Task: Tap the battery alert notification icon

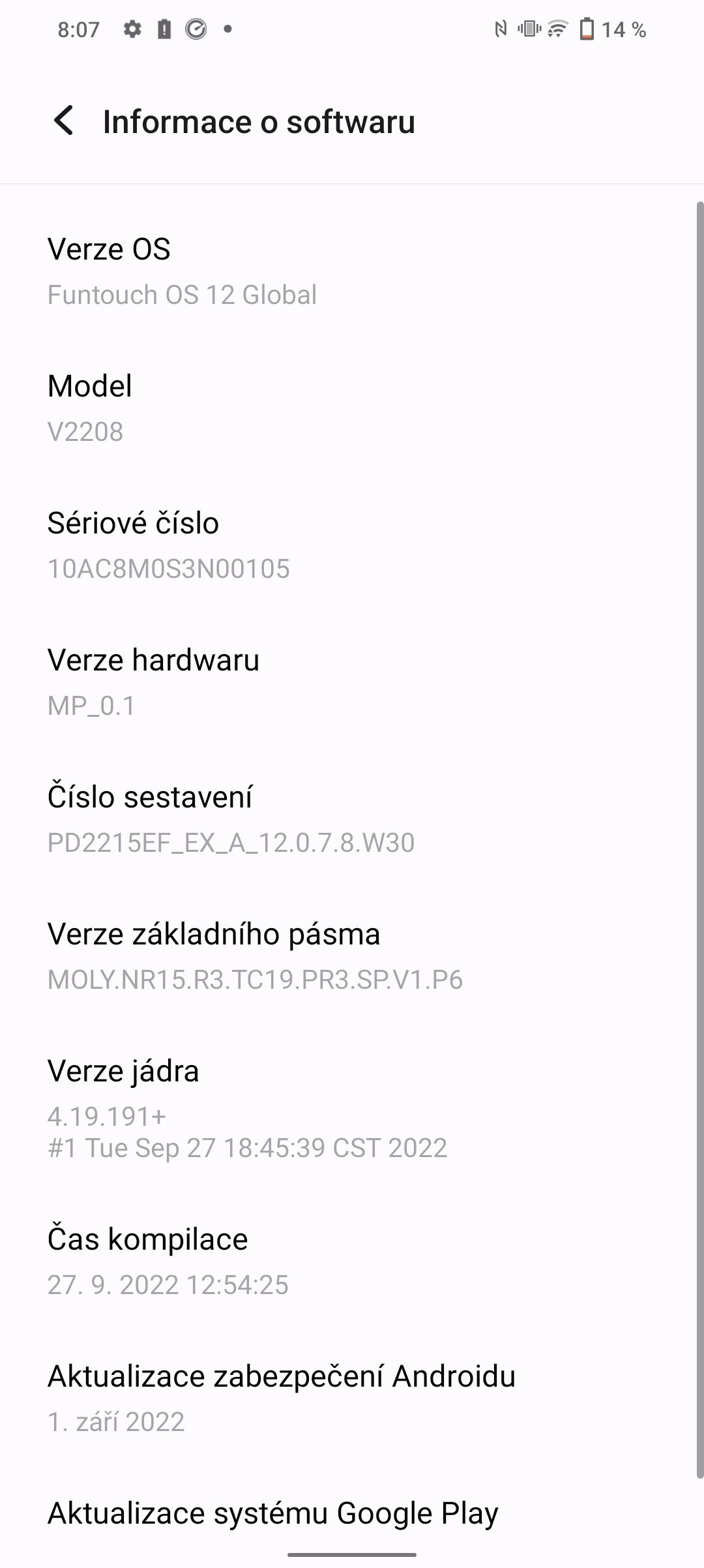Action: click(164, 29)
